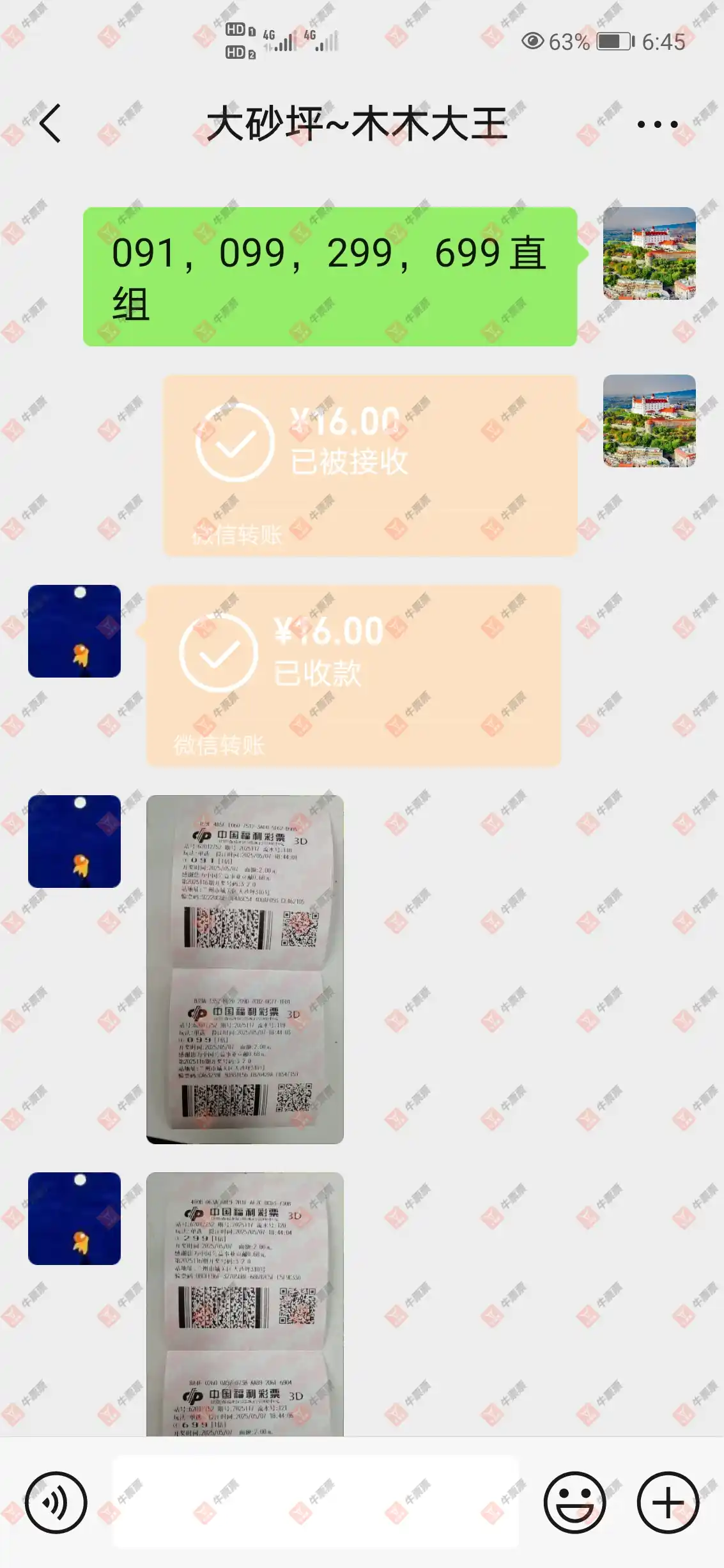724x1568 pixels.
Task: Open the chat info overflow menu
Action: click(658, 125)
